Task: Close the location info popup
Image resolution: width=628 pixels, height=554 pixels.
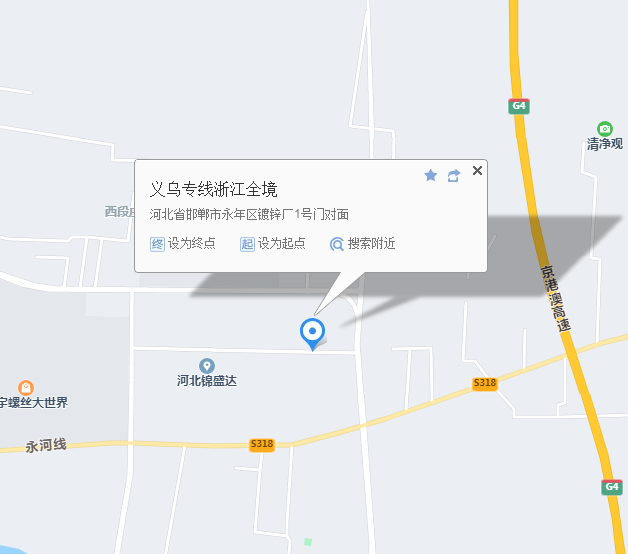Action: [477, 171]
